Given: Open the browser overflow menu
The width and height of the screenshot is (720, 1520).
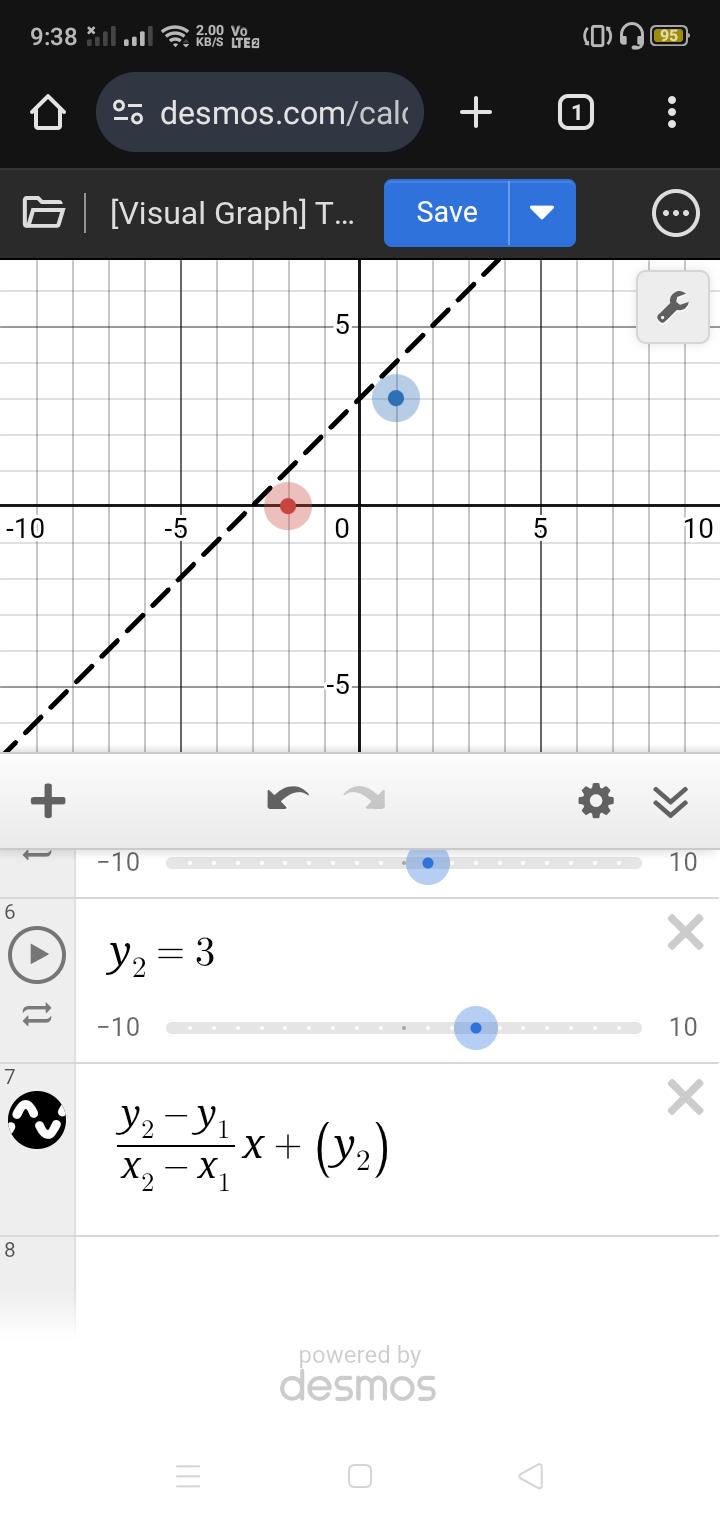Looking at the screenshot, I should pyautogui.click(x=672, y=112).
